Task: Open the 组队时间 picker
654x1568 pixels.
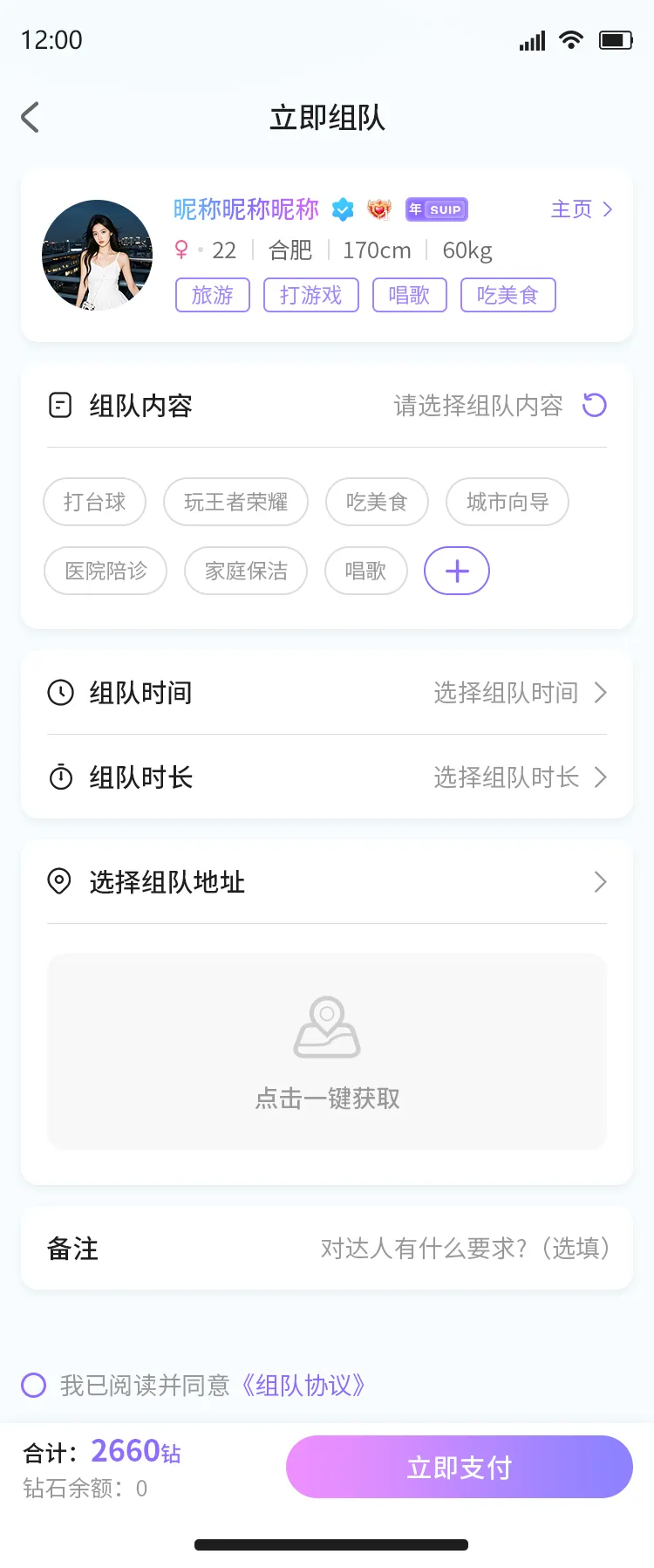Action: (520, 693)
